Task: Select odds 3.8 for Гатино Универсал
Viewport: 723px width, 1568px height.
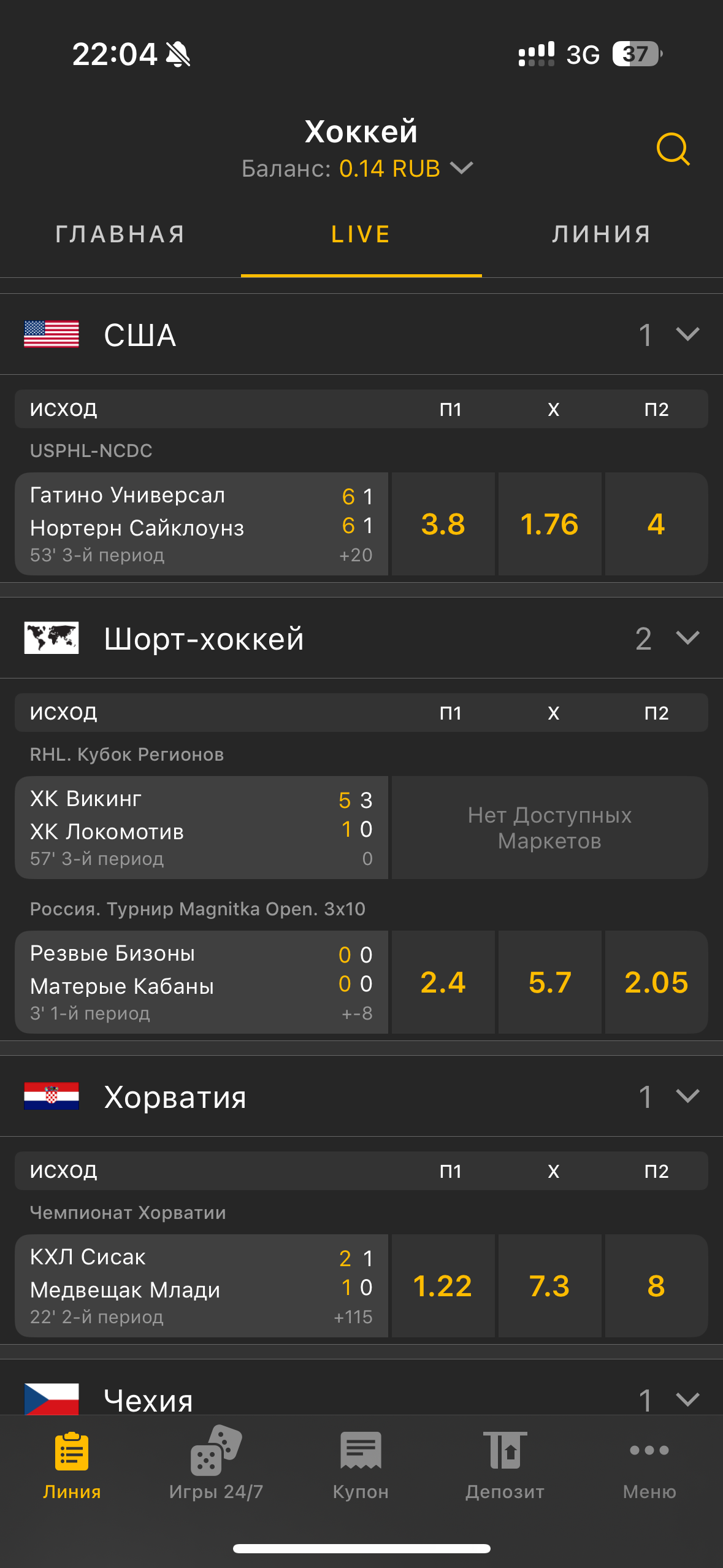Action: tap(443, 524)
